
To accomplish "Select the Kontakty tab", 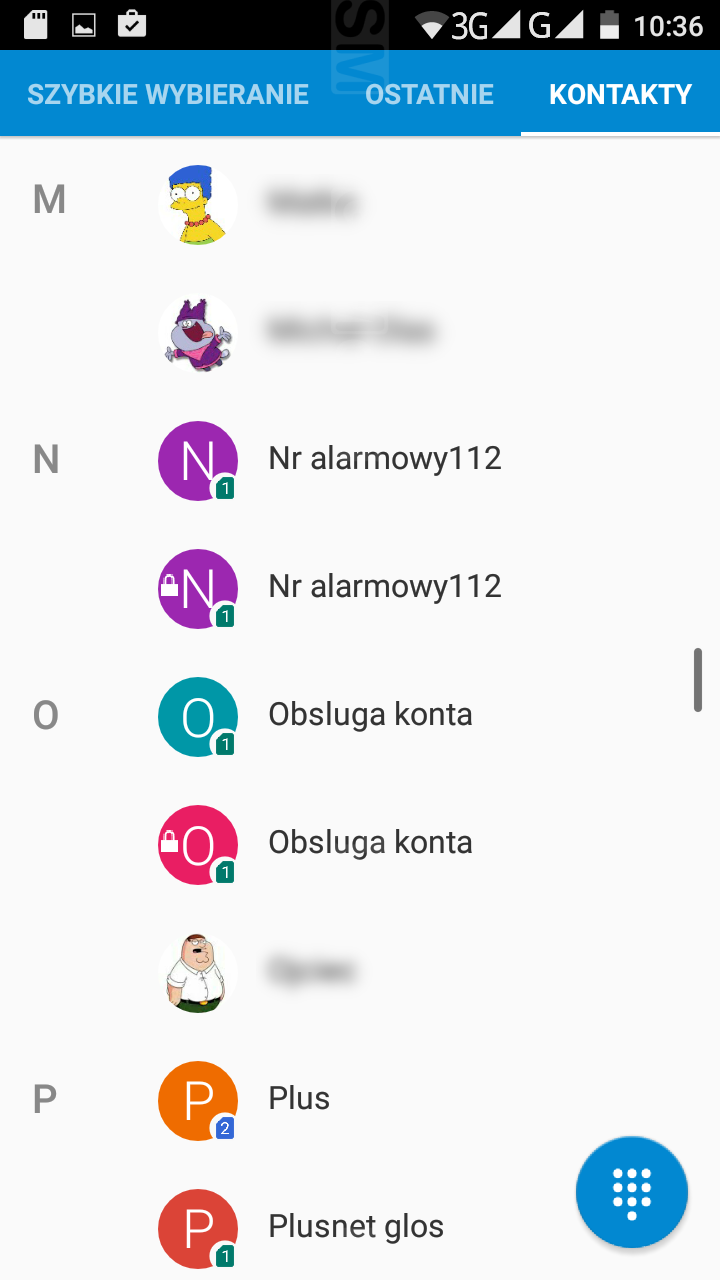I will click(620, 94).
